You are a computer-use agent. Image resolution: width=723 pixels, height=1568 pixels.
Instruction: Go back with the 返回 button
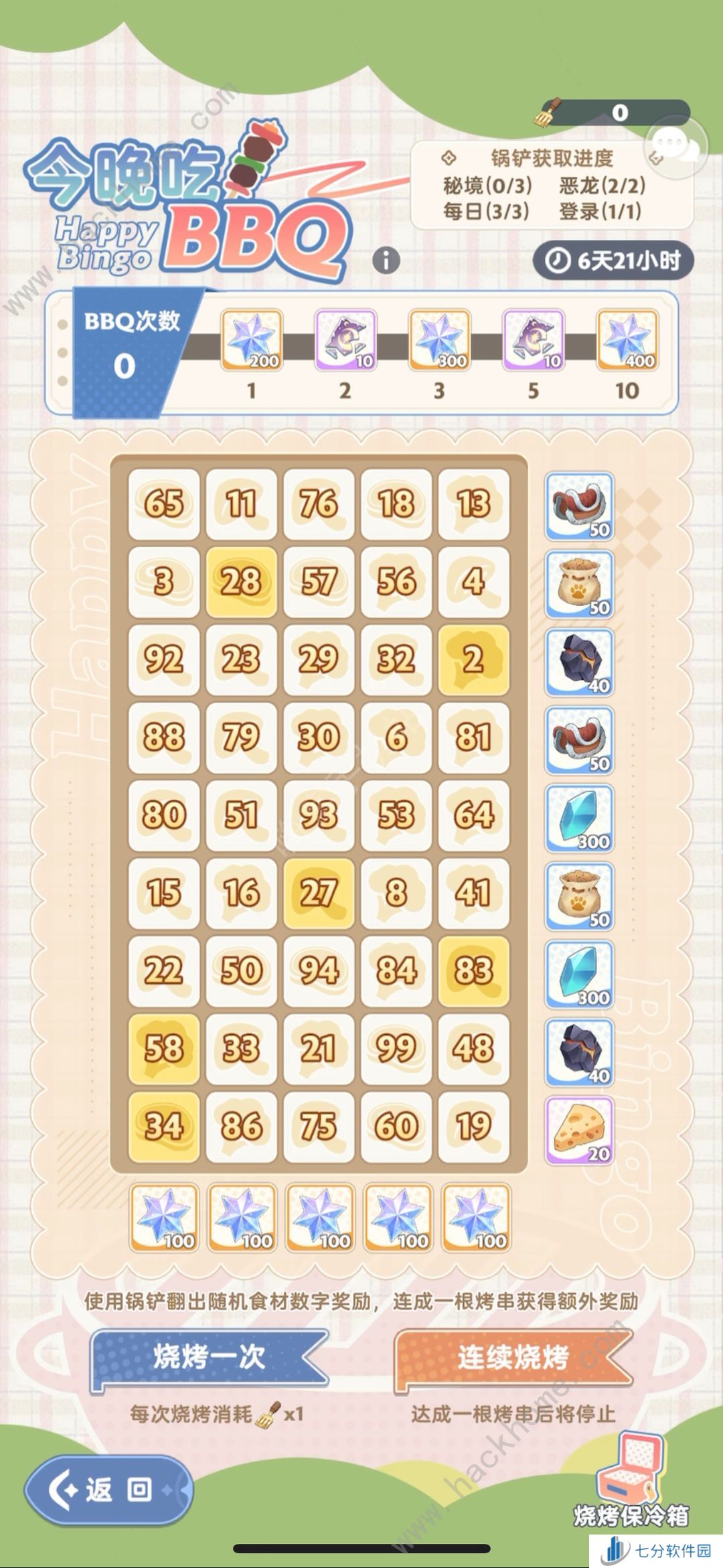[108, 1490]
